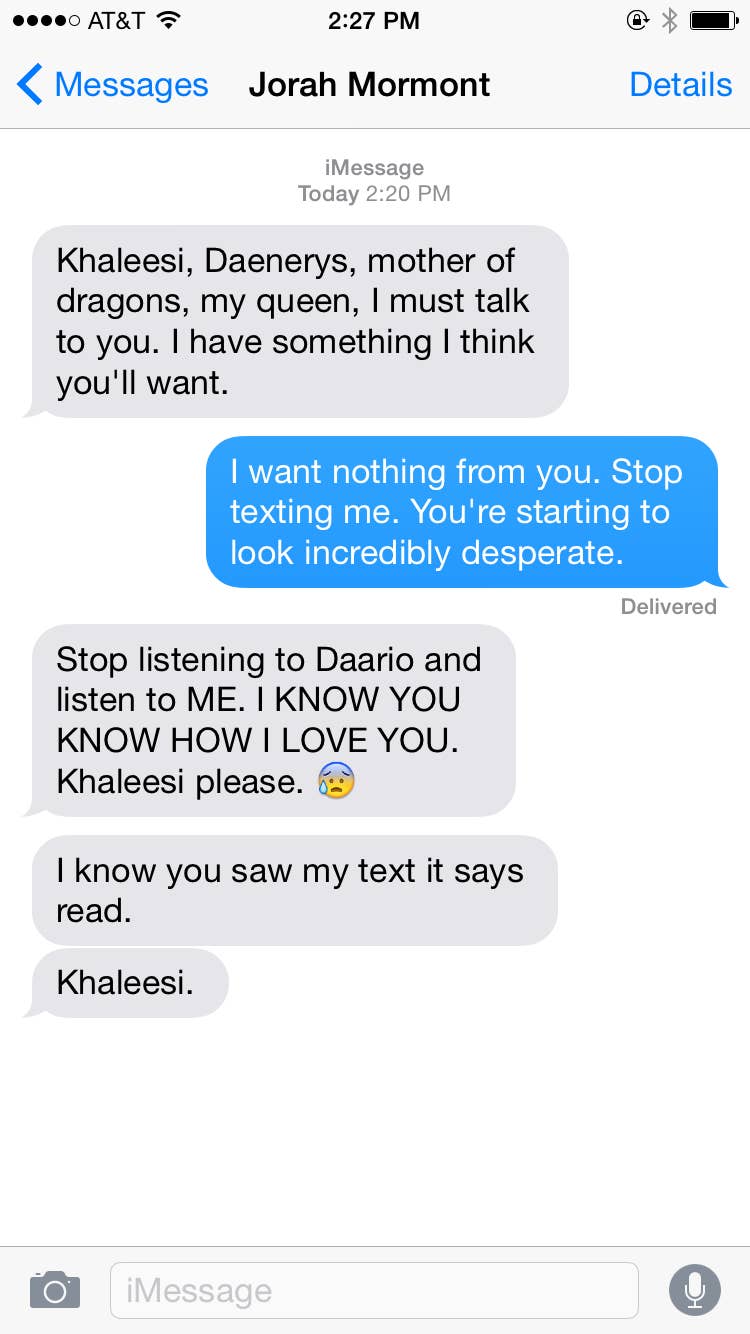Image resolution: width=750 pixels, height=1334 pixels.
Task: Tap the Delivered status label
Action: [x=668, y=606]
